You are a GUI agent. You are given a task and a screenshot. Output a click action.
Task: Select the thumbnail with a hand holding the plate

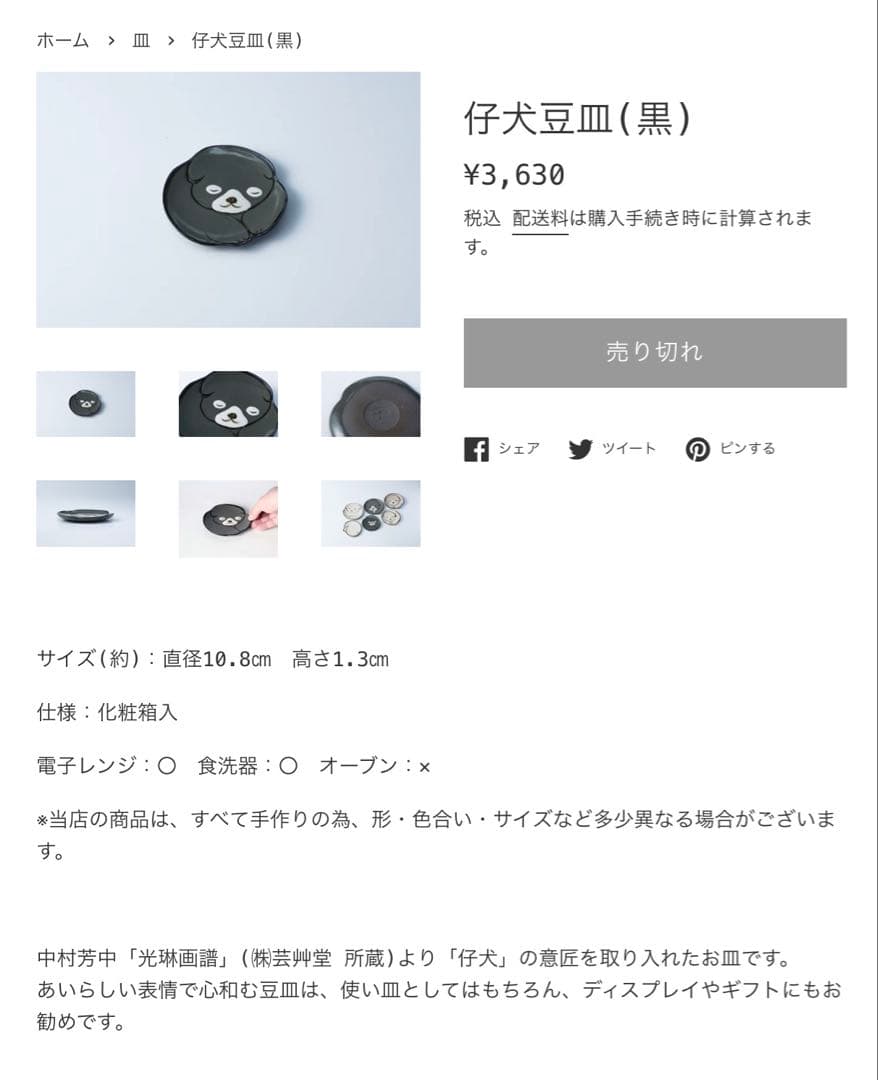[x=228, y=518]
